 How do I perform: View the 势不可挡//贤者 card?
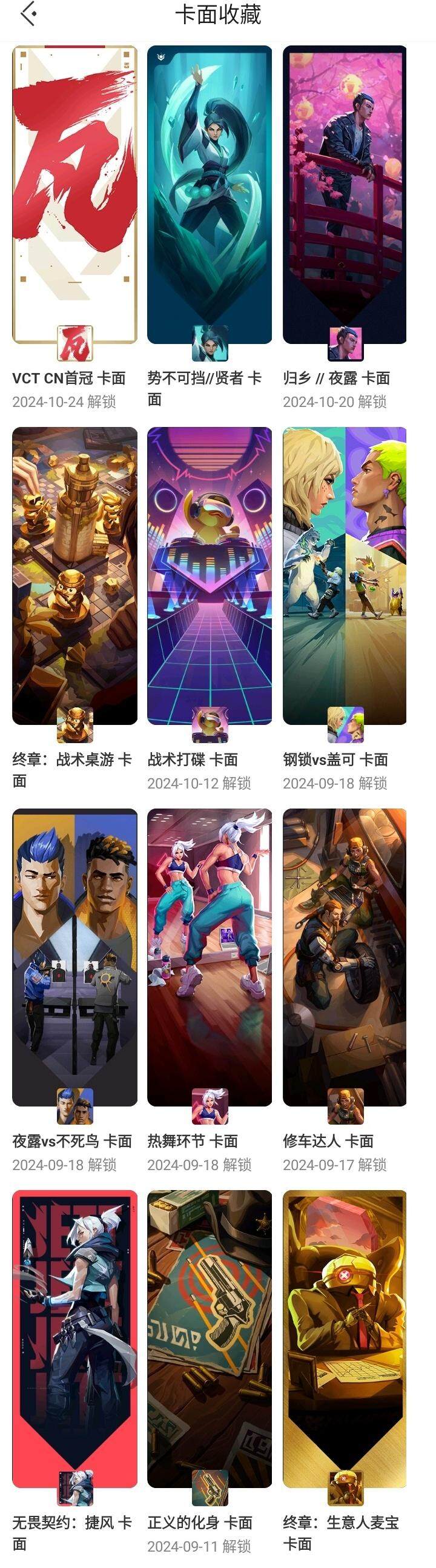[x=210, y=195]
